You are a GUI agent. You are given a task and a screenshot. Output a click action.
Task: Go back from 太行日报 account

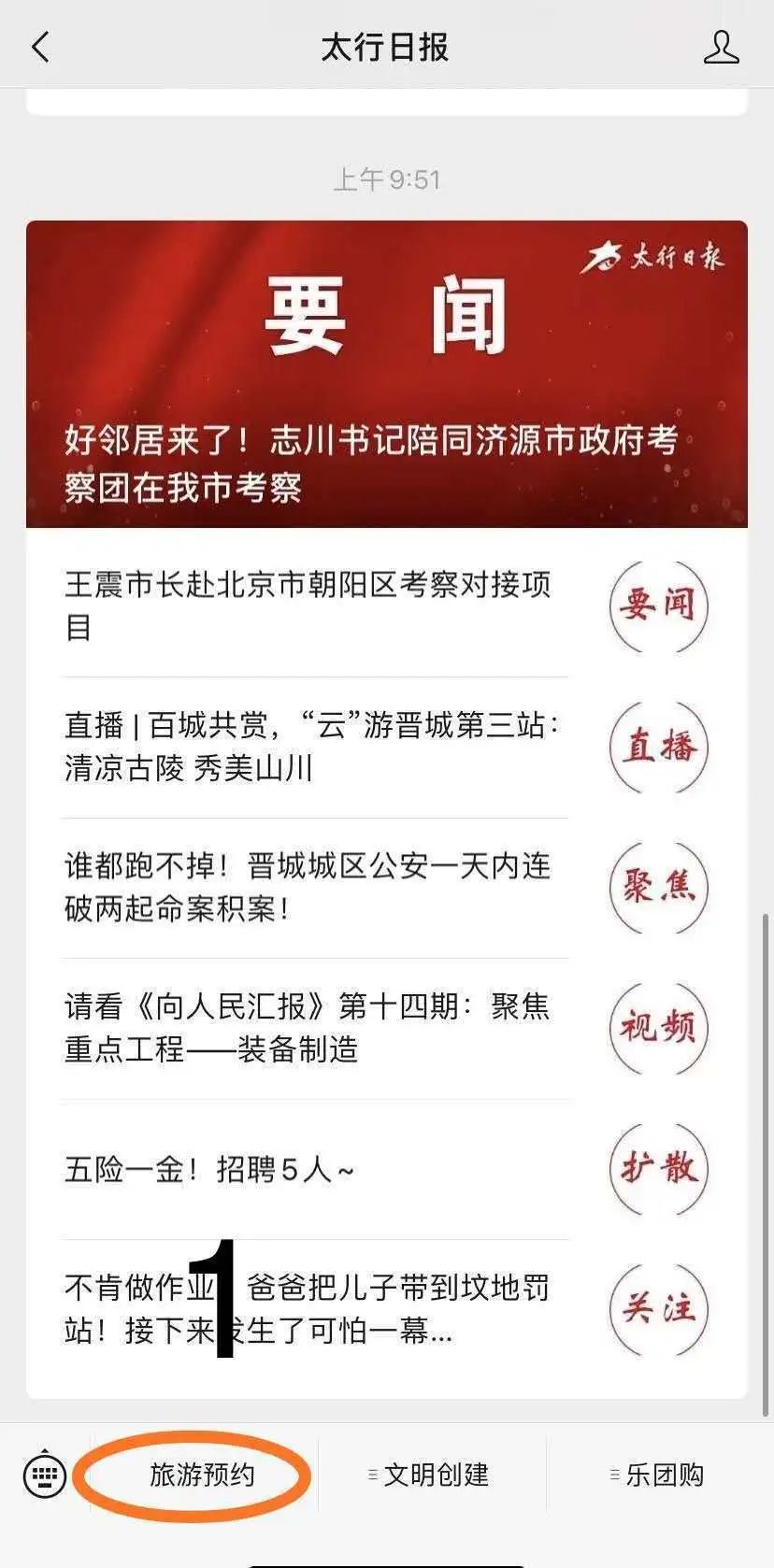point(40,47)
